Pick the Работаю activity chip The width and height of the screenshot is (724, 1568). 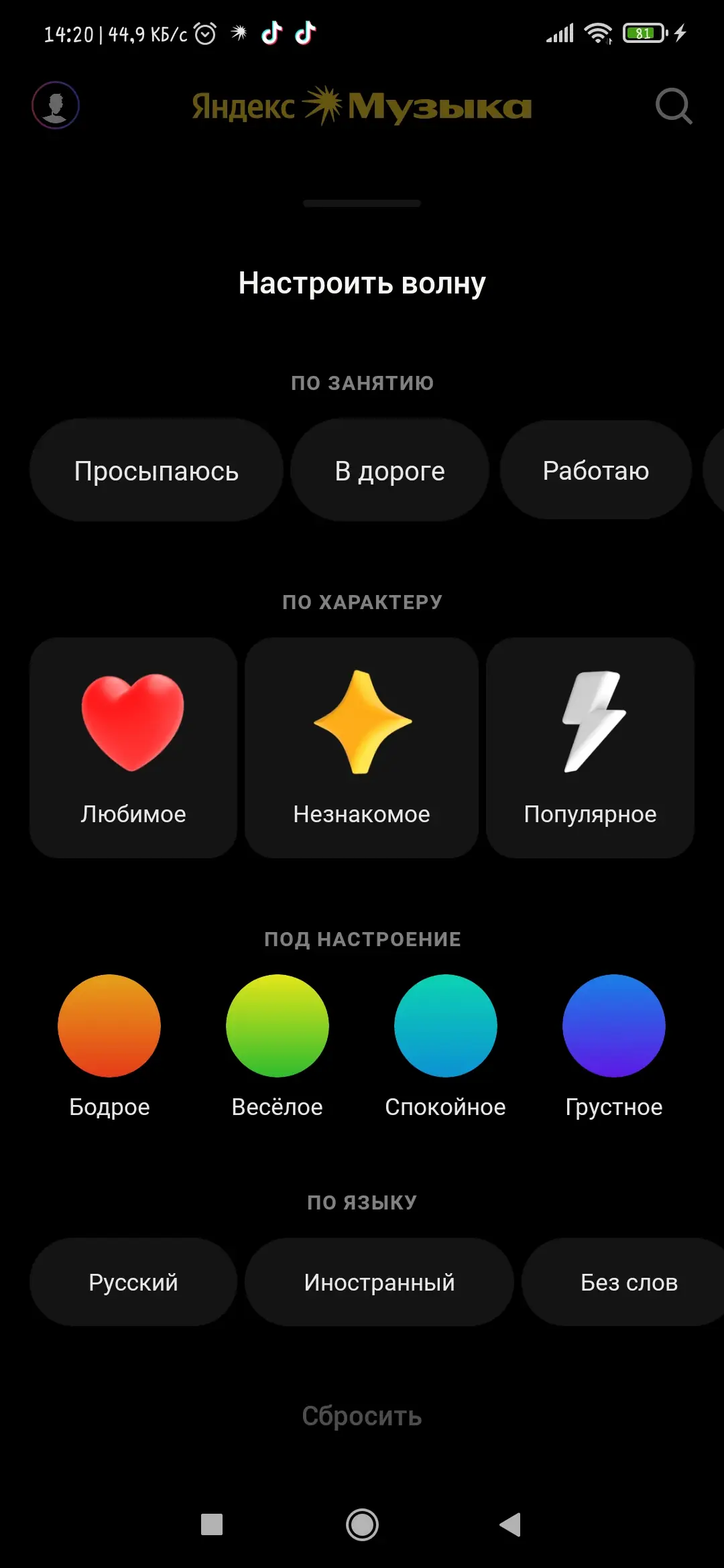pos(595,470)
